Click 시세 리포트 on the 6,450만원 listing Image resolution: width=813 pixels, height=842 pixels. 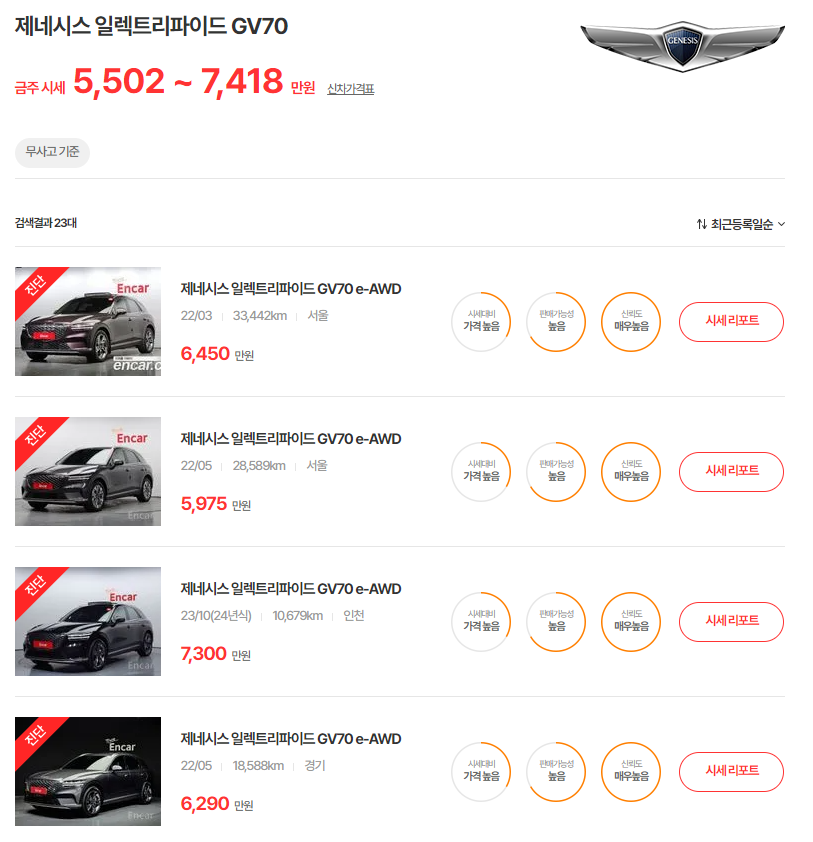click(x=731, y=321)
